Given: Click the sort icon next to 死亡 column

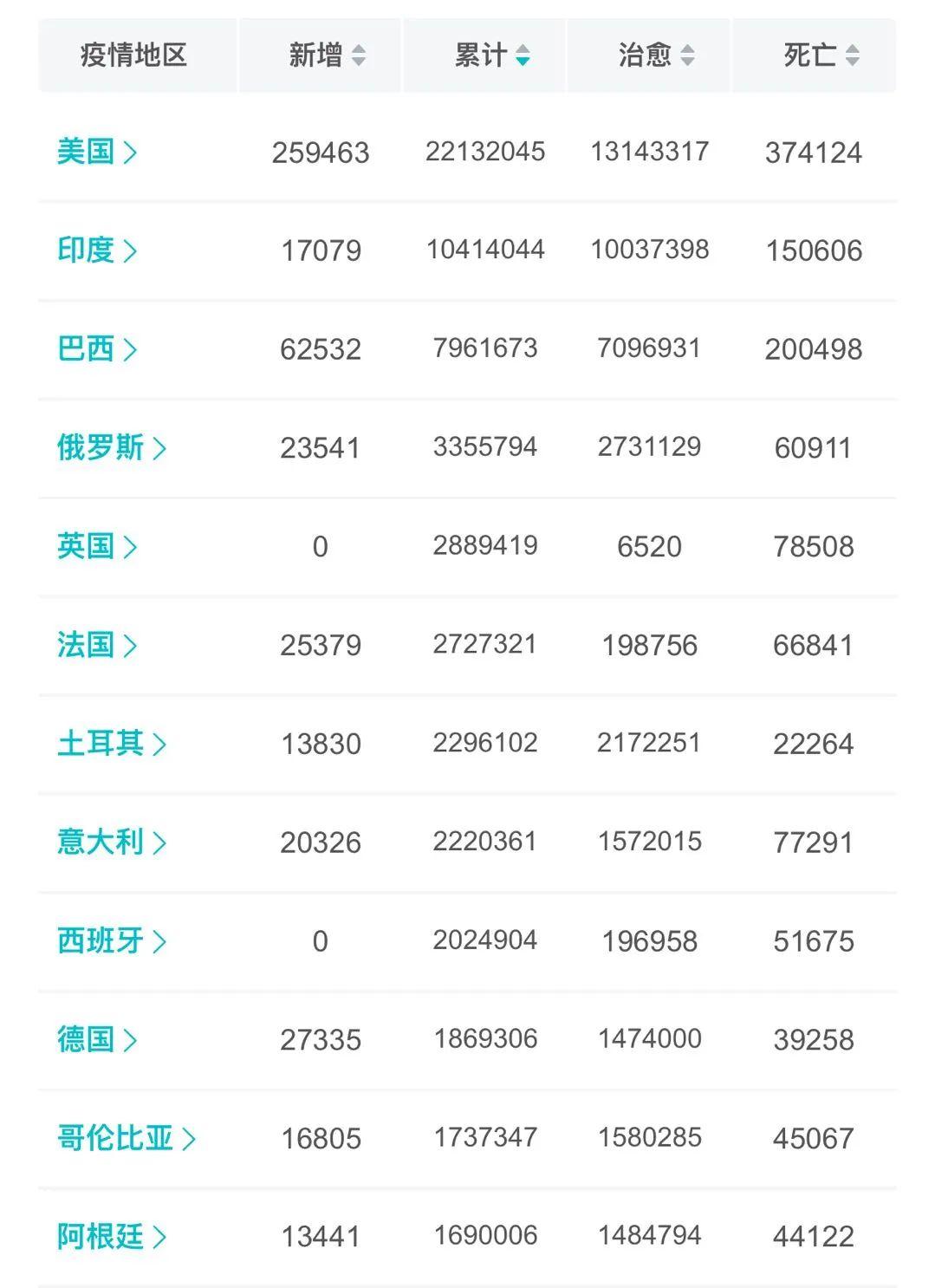Looking at the screenshot, I should point(852,55).
